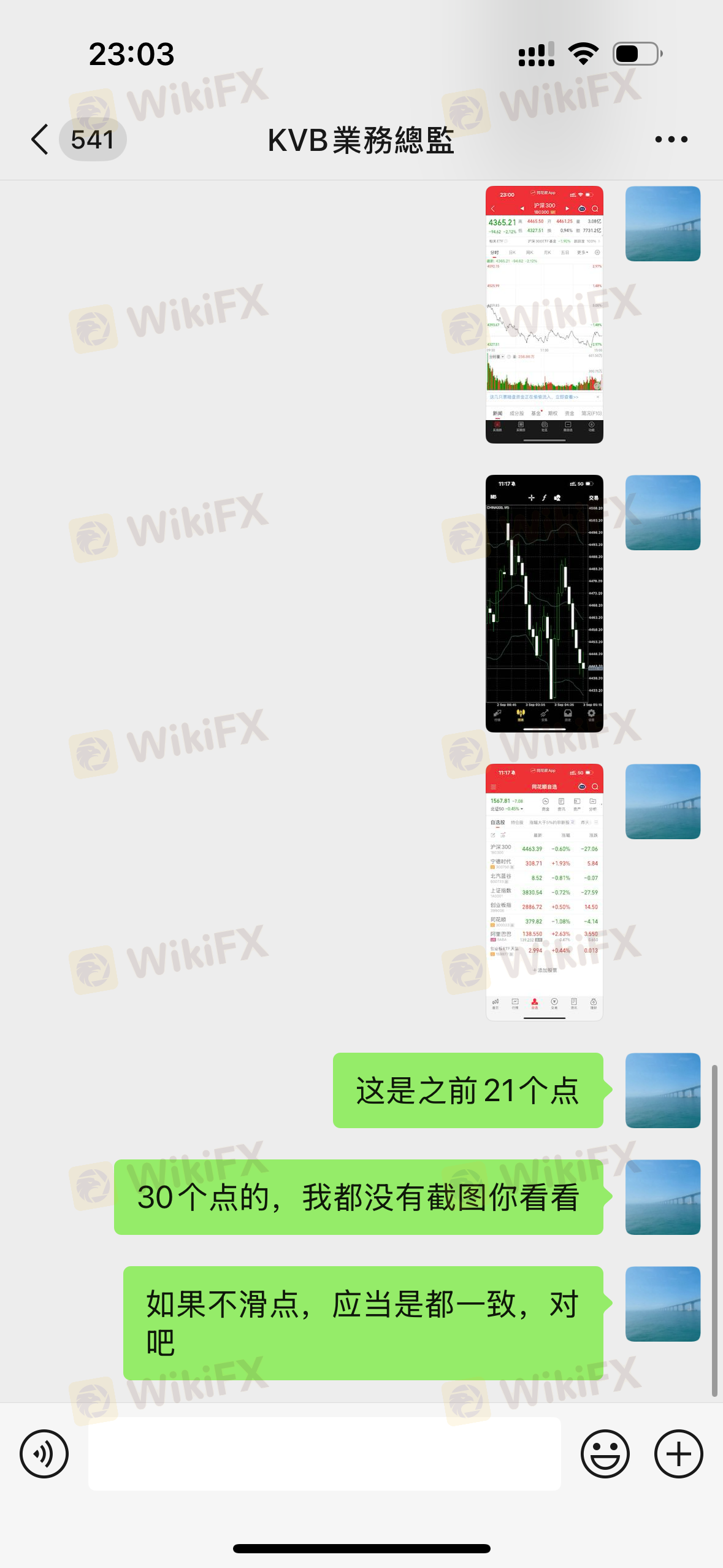Image resolution: width=723 pixels, height=1568 pixels.
Task: Focus the message text field
Action: (x=324, y=1453)
